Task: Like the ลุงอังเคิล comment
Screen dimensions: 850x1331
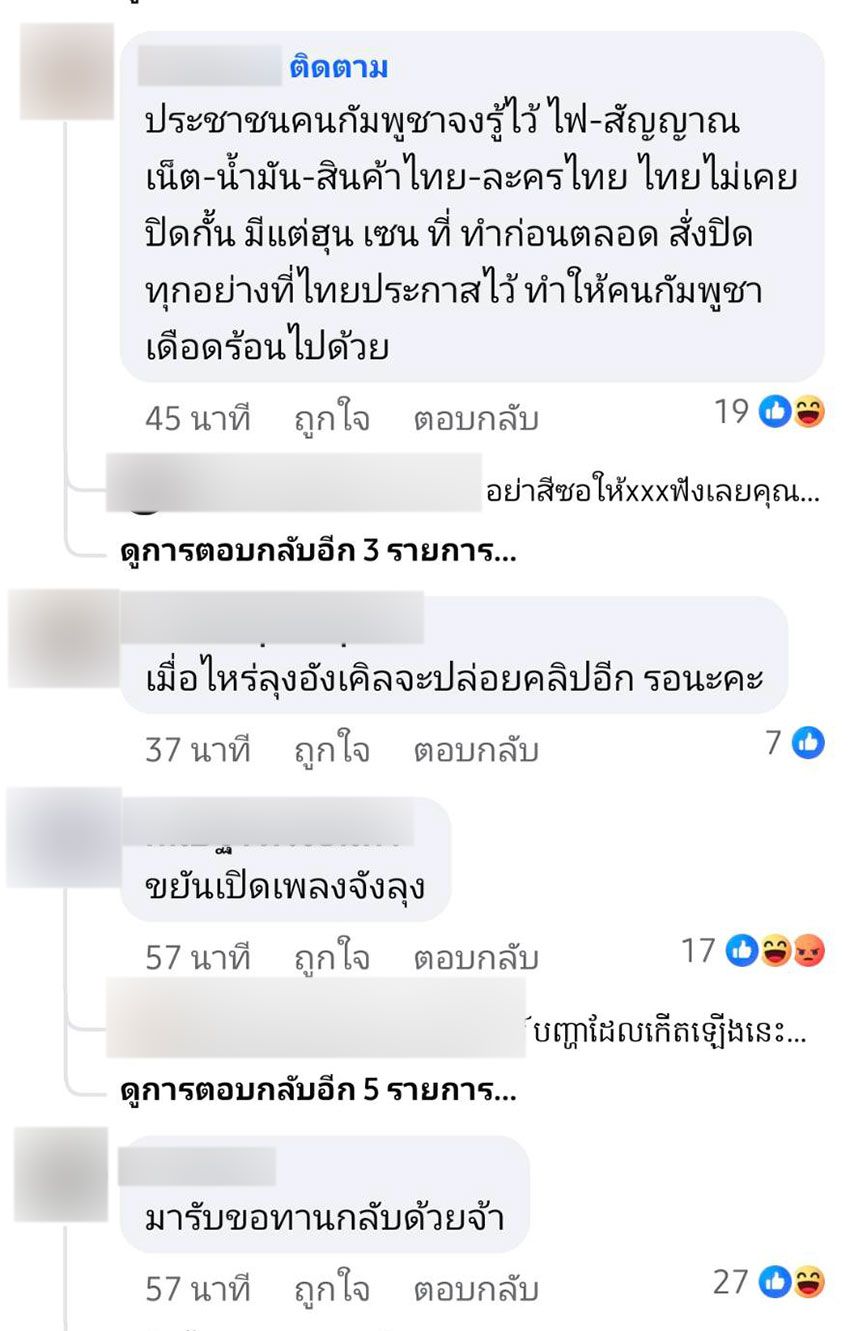Action: point(331,749)
